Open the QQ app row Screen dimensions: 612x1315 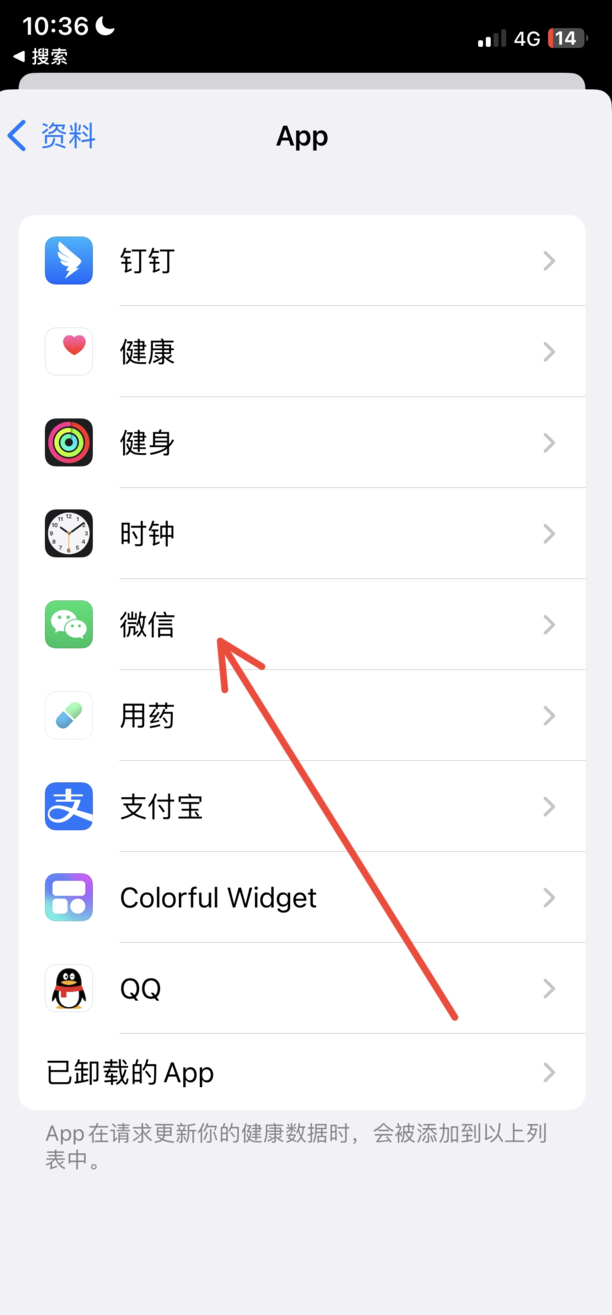coord(300,989)
